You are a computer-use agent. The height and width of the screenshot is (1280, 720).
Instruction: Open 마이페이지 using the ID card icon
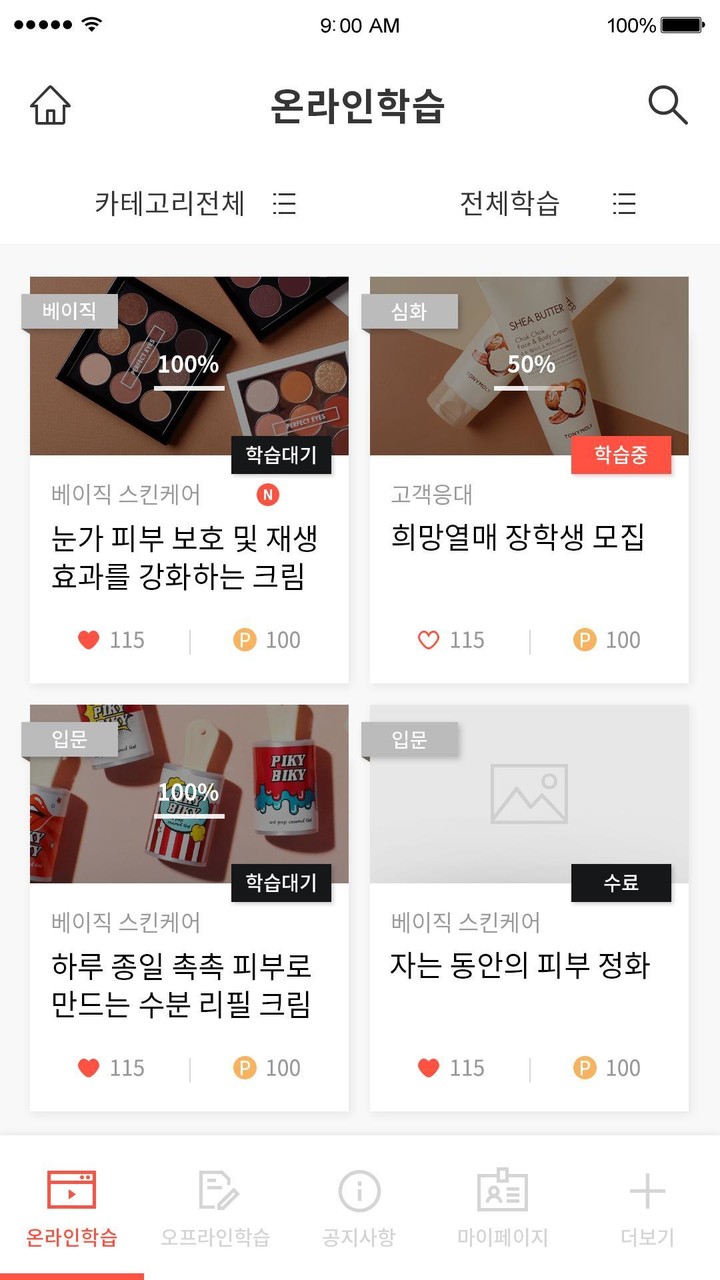pyautogui.click(x=504, y=1191)
